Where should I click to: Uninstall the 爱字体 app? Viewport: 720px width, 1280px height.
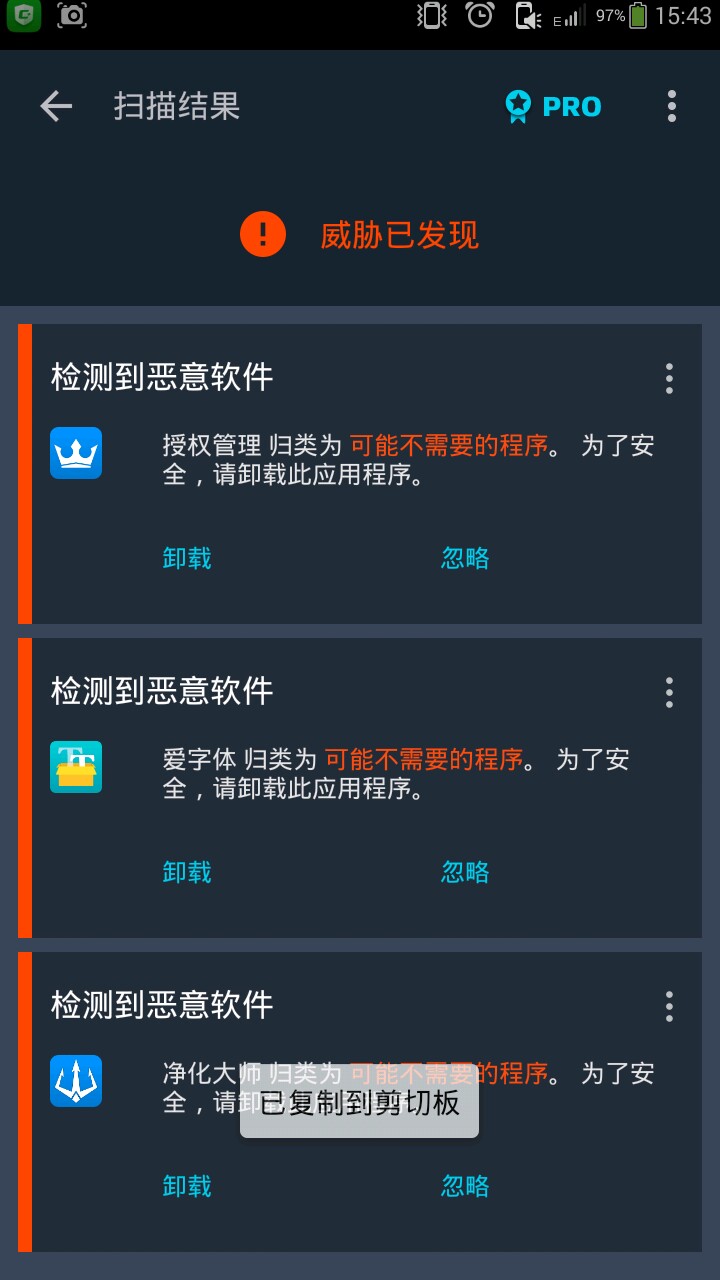point(187,872)
